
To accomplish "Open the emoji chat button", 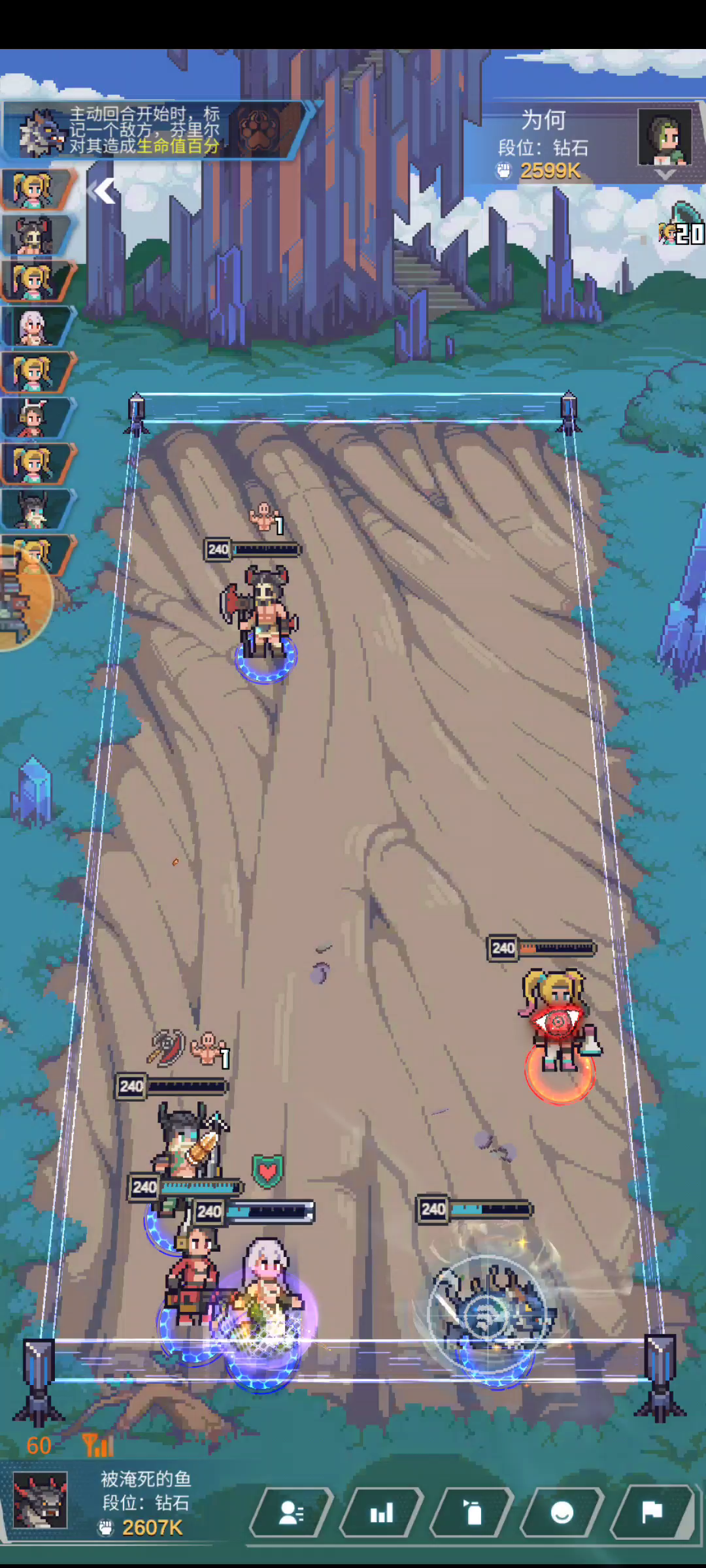I will point(562,1512).
